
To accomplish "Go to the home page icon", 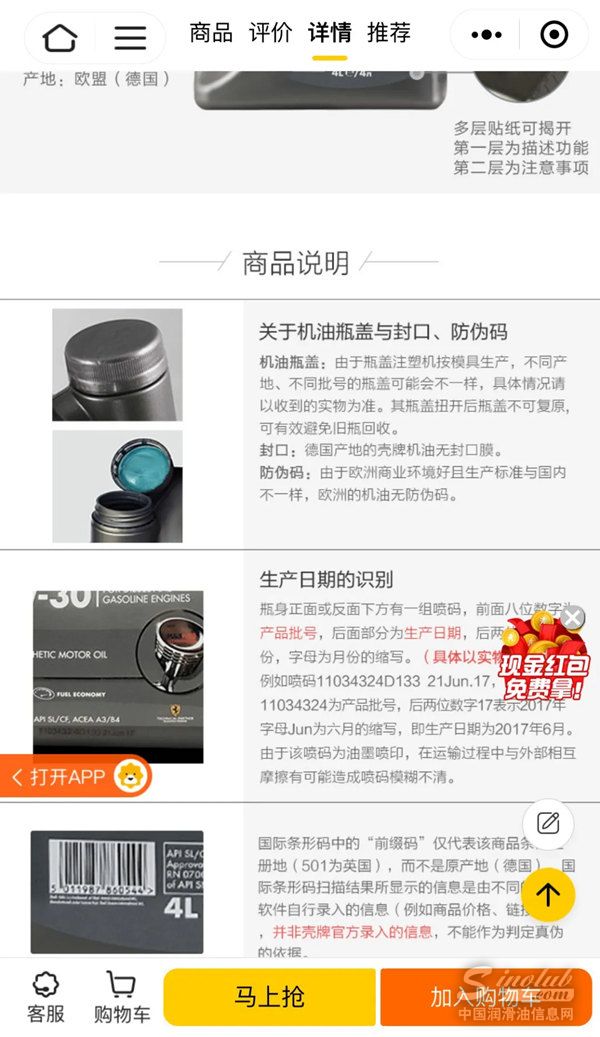I will click(60, 37).
